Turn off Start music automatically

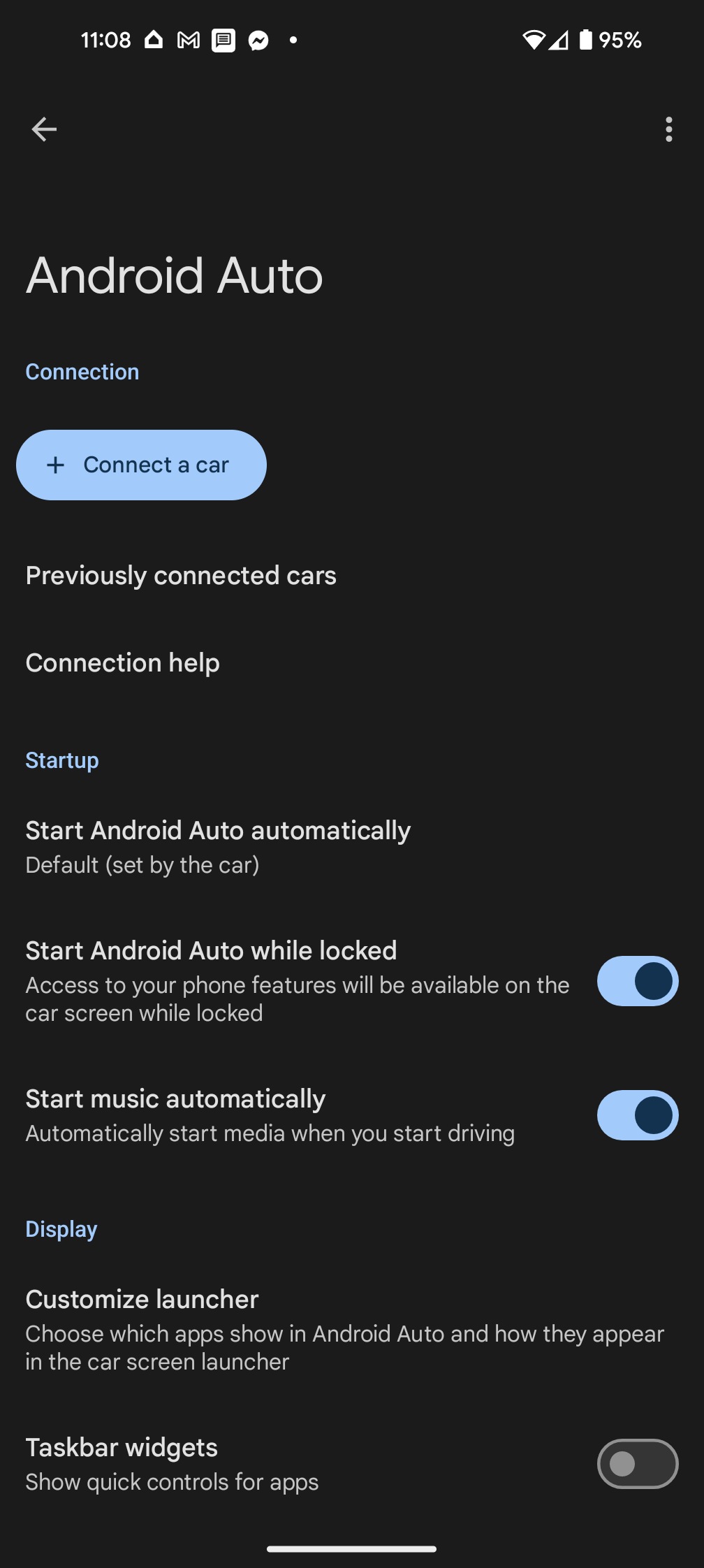click(637, 1115)
